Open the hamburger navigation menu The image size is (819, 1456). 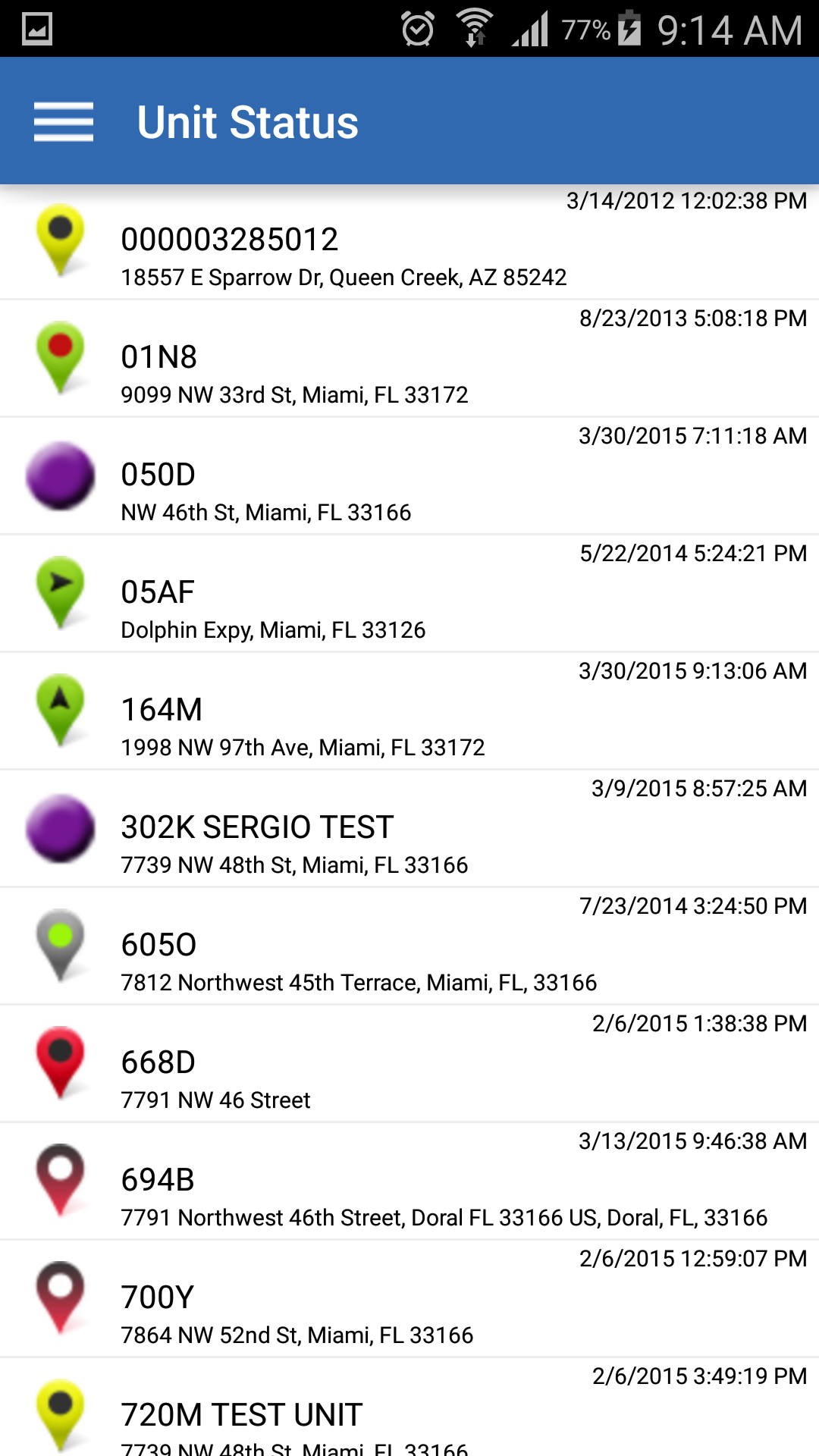(64, 121)
